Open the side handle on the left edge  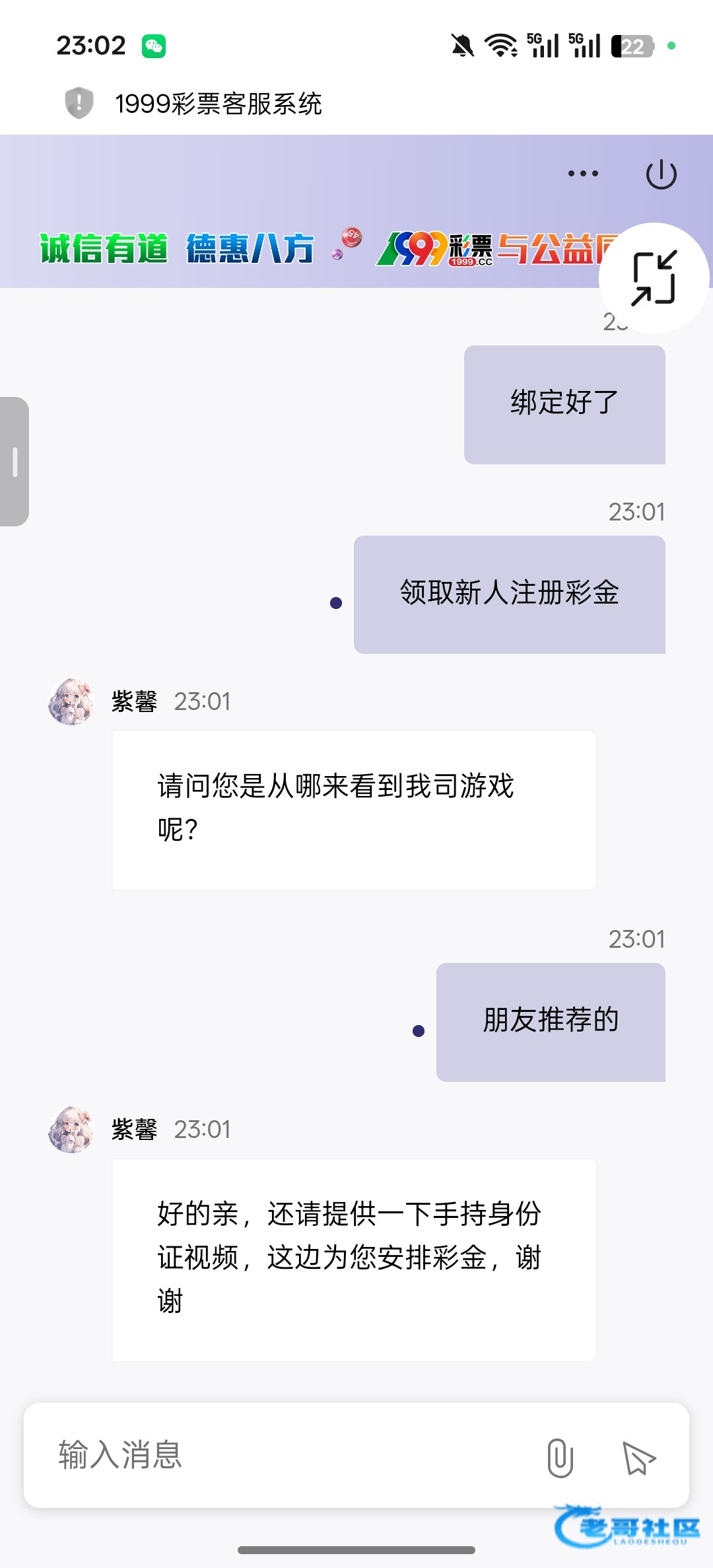(15, 462)
